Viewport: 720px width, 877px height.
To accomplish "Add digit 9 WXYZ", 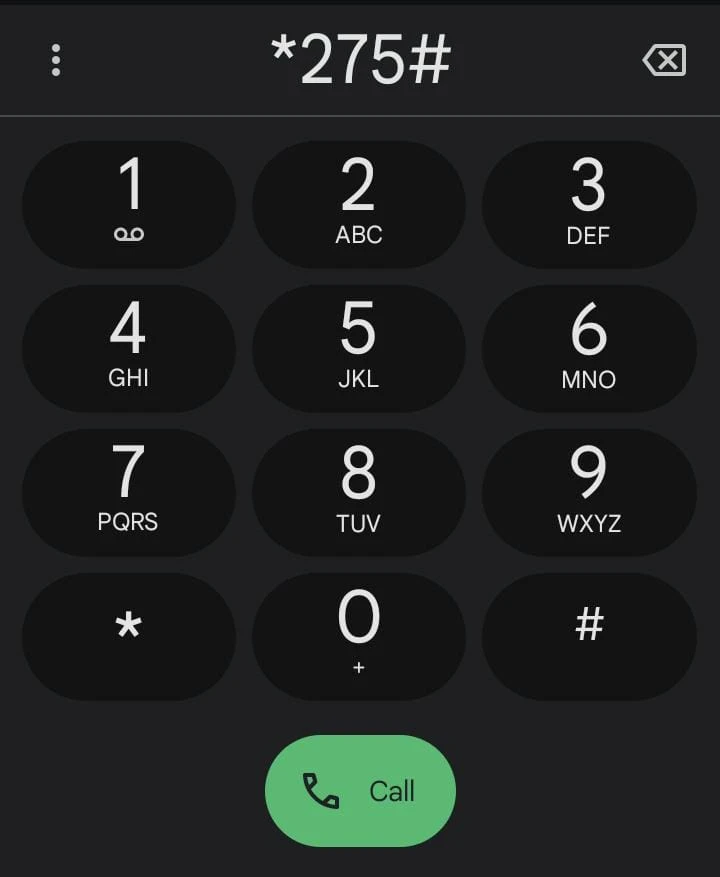I will (x=589, y=492).
